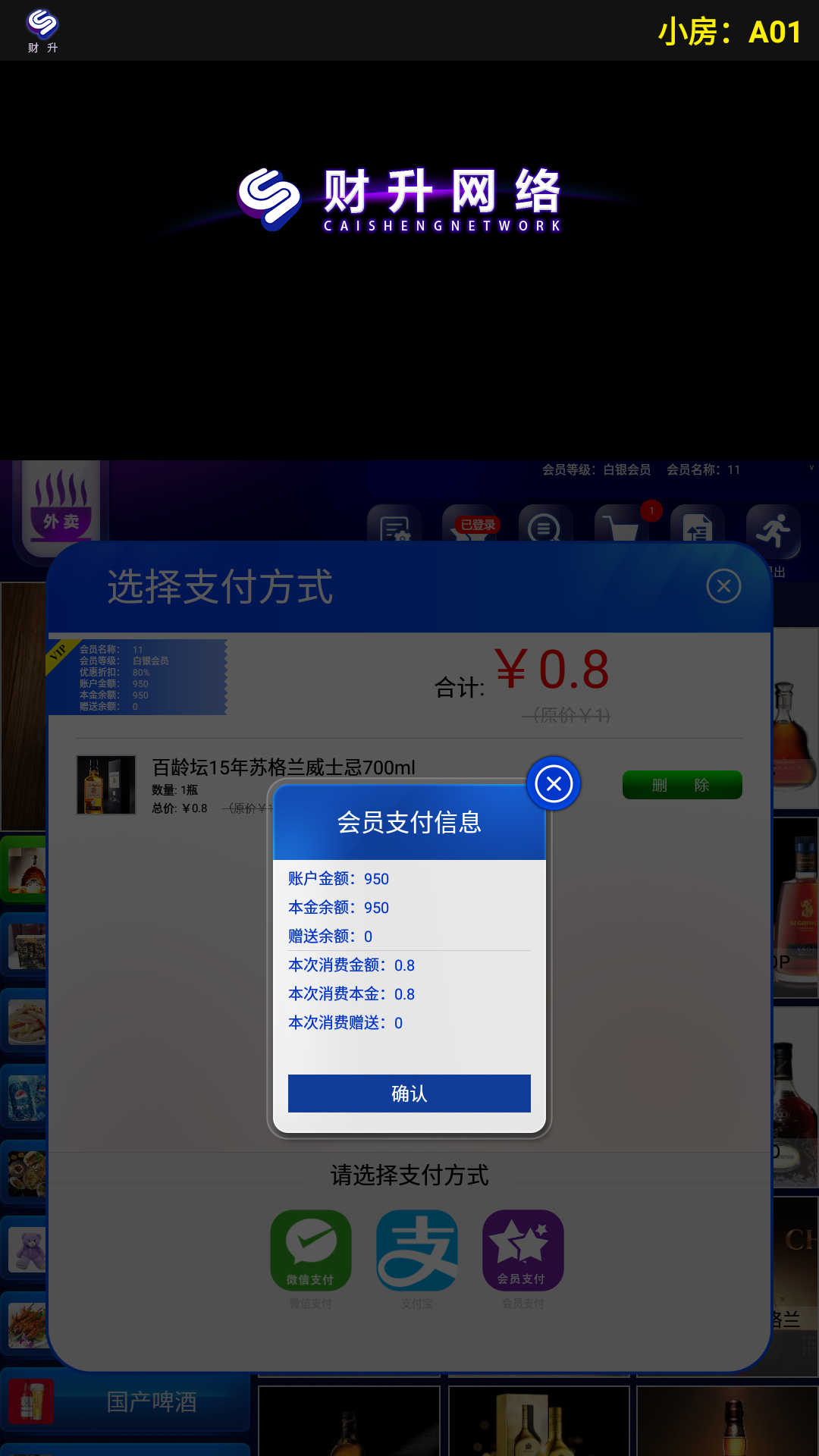Open the 外卖 takeout section
Viewport: 819px width, 1456px height.
[61, 510]
